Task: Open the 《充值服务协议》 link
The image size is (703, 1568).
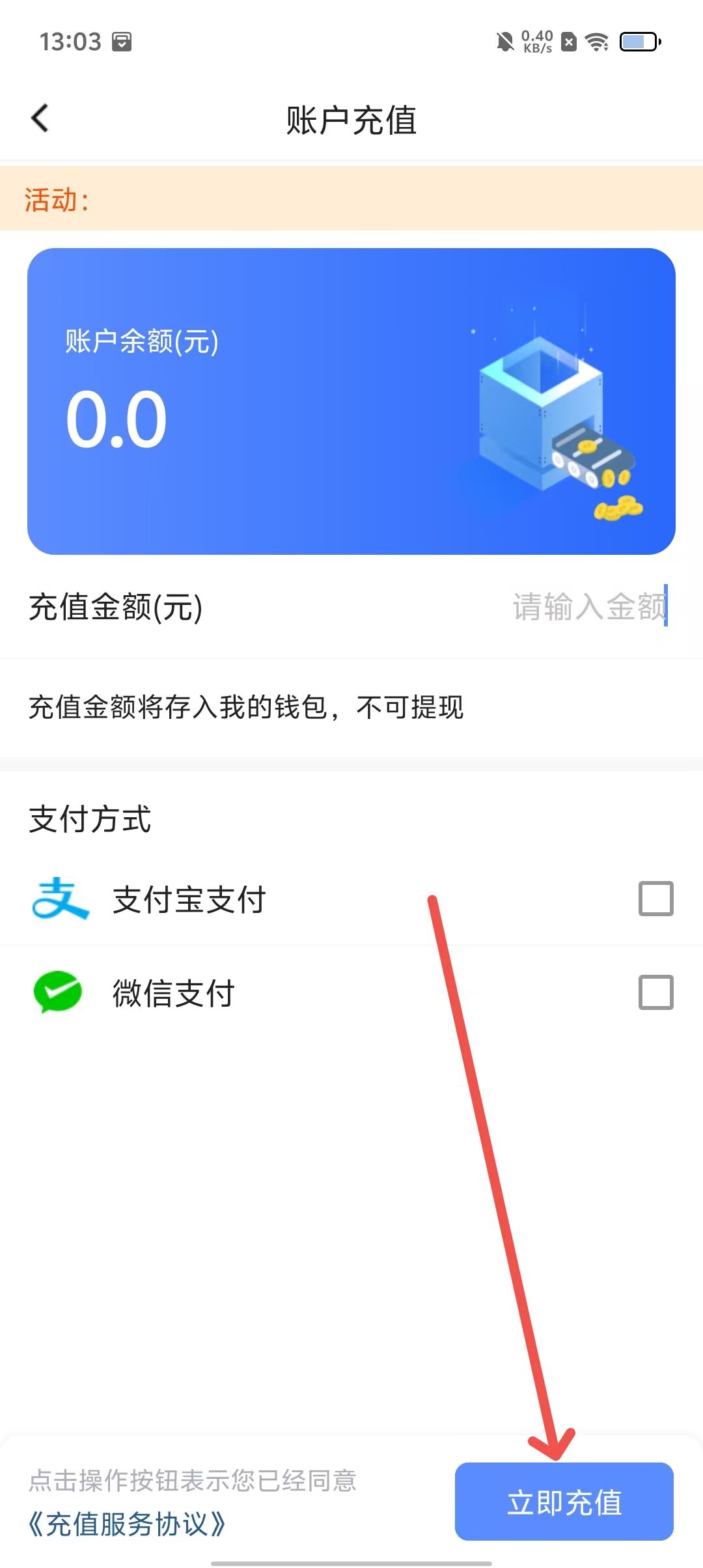Action: point(128,1524)
